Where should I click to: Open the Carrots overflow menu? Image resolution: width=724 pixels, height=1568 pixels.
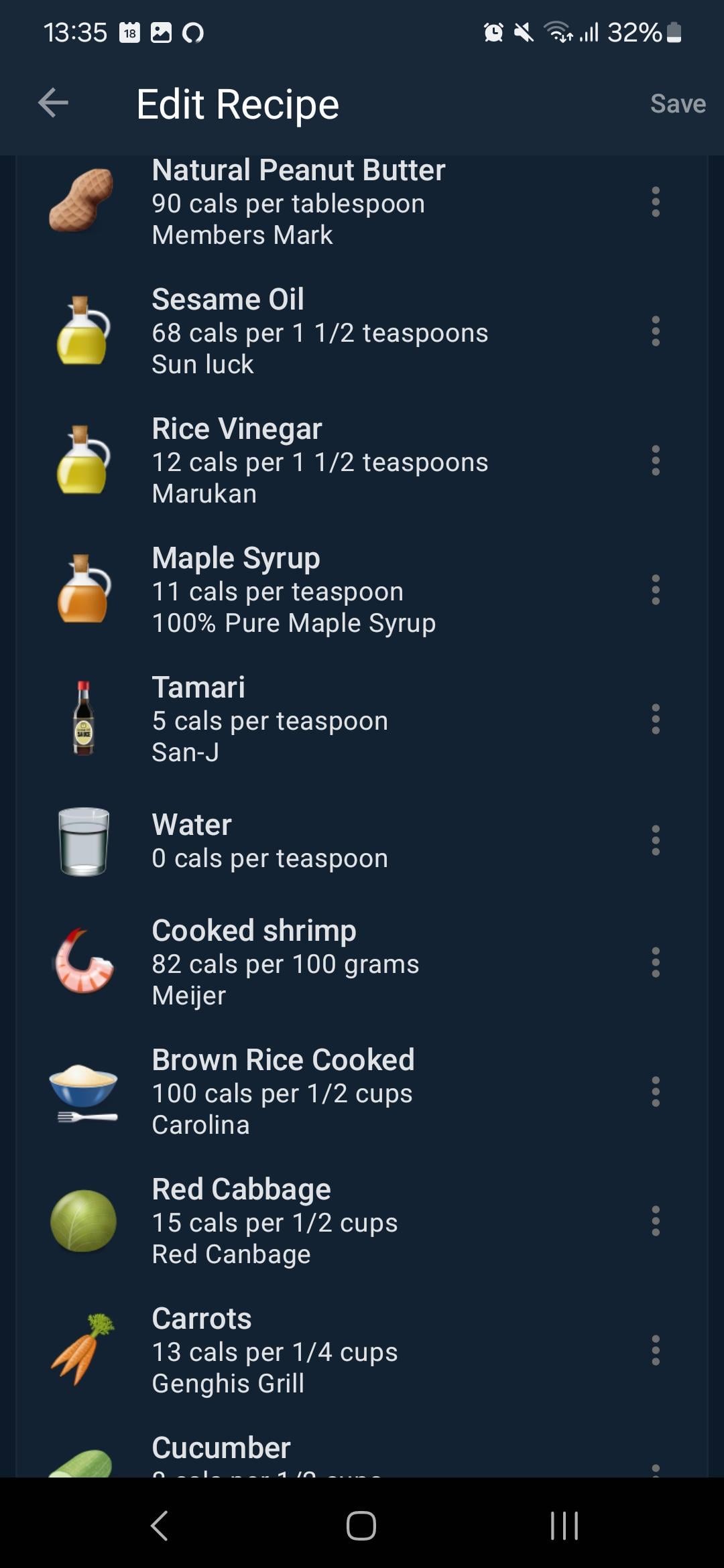pos(656,1350)
